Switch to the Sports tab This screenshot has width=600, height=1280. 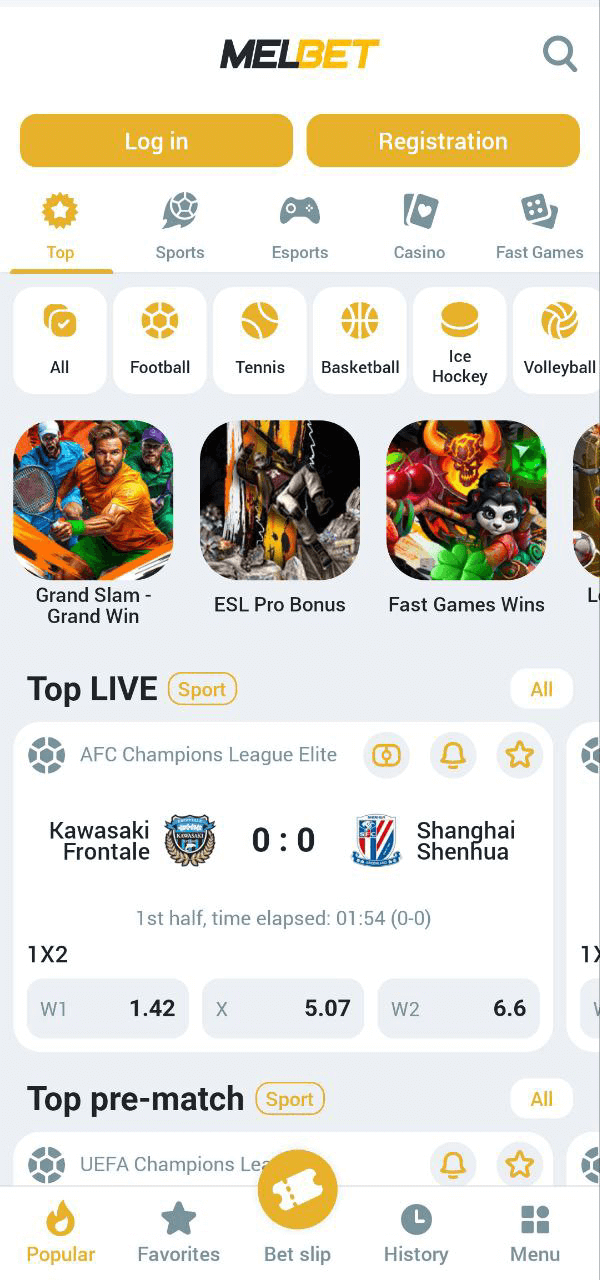(180, 228)
